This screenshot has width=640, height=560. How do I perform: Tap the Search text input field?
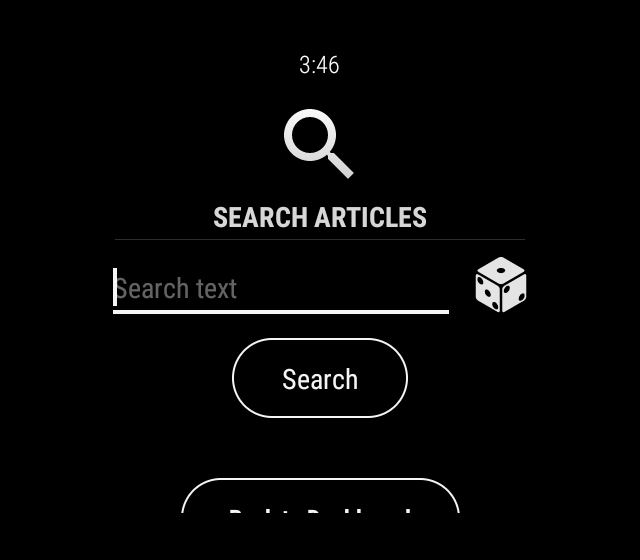tap(280, 289)
